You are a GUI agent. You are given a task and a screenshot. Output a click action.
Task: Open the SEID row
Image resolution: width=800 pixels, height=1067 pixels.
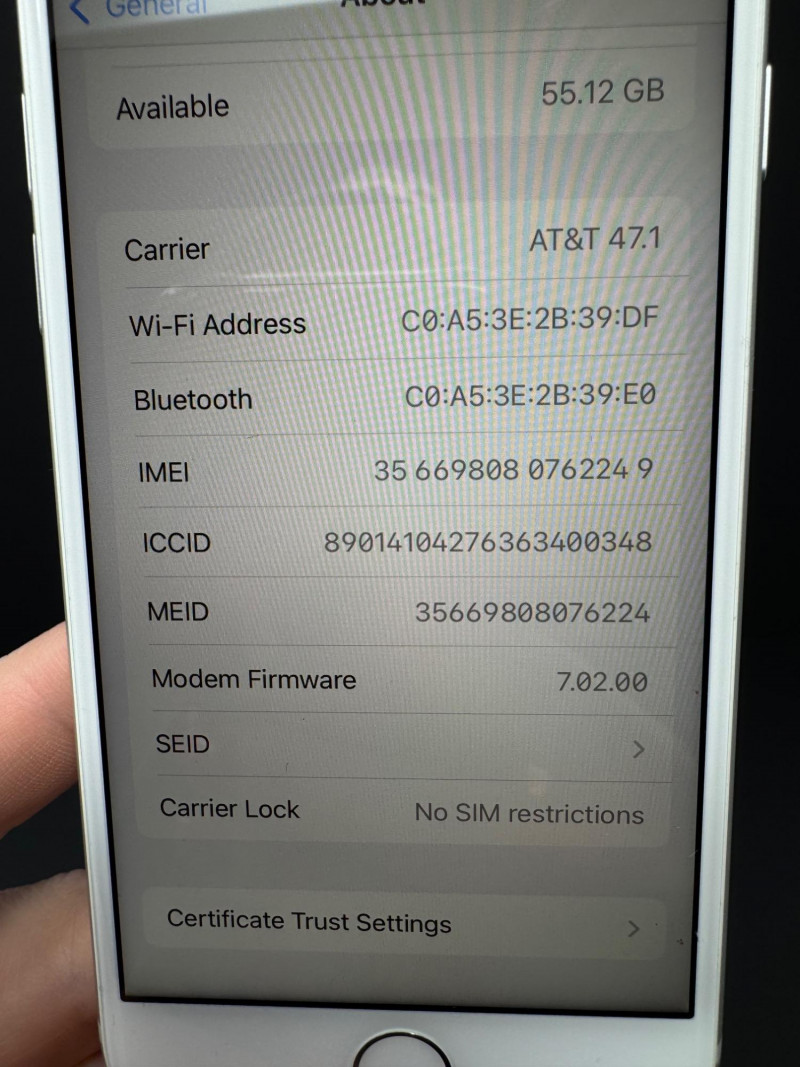pyautogui.click(x=400, y=746)
